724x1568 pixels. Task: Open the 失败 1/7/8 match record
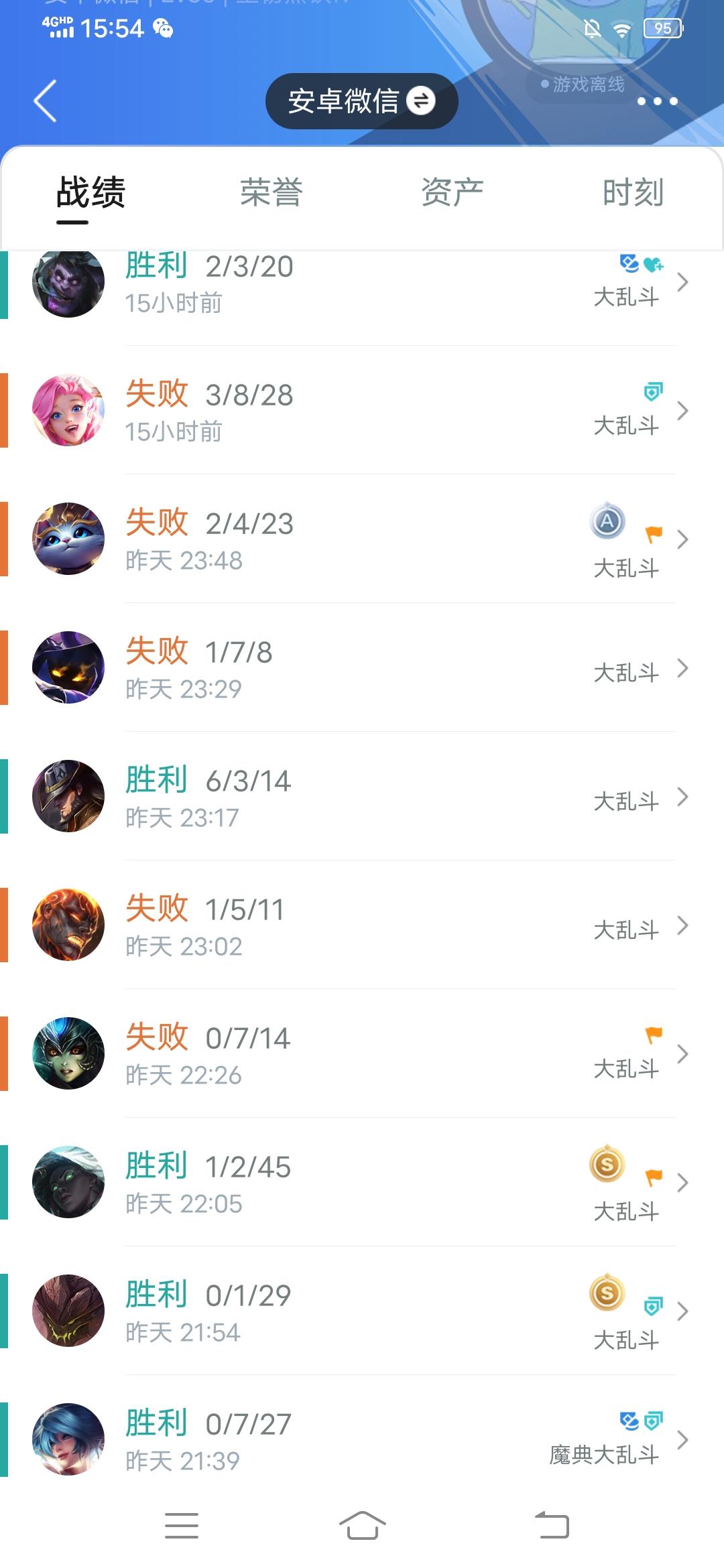tap(362, 668)
